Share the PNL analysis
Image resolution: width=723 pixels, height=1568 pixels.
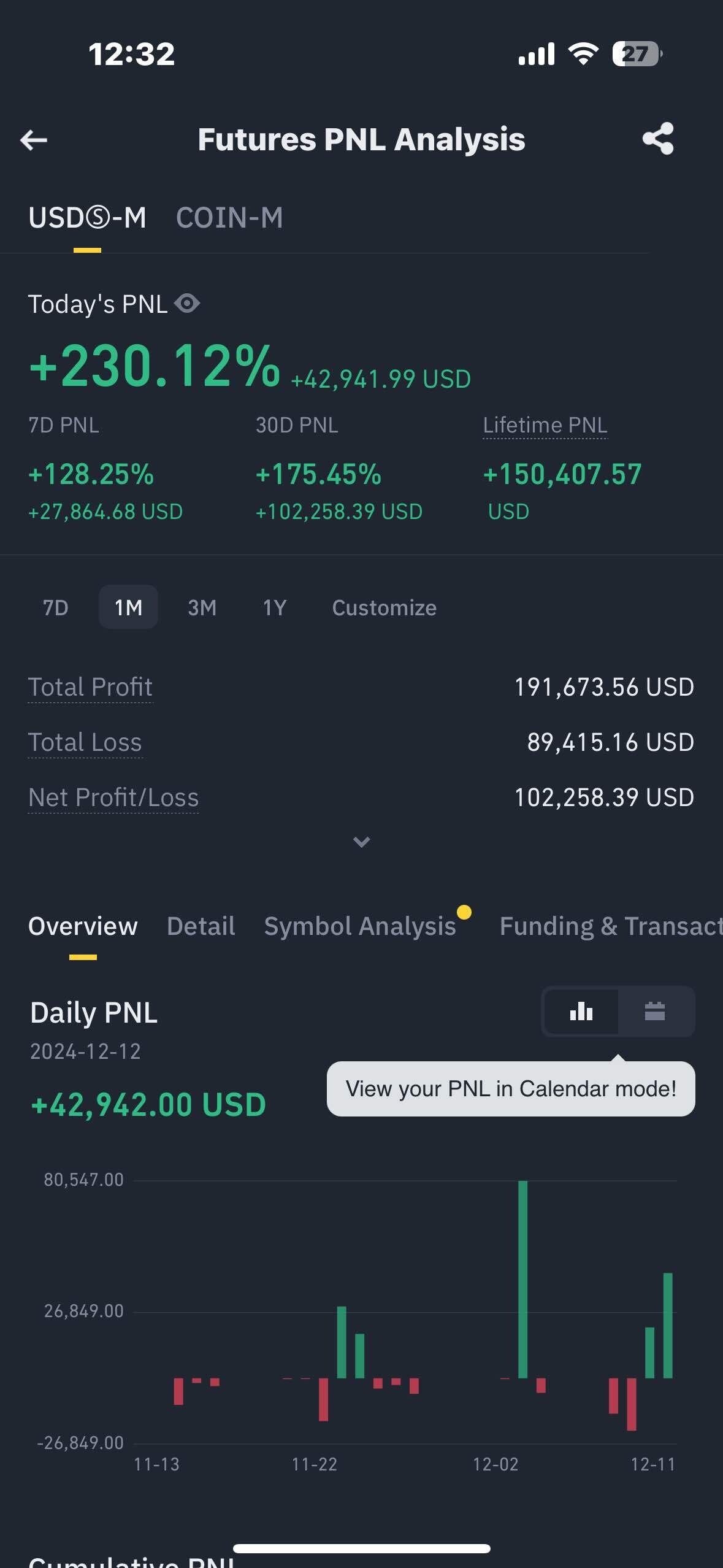pos(658,139)
